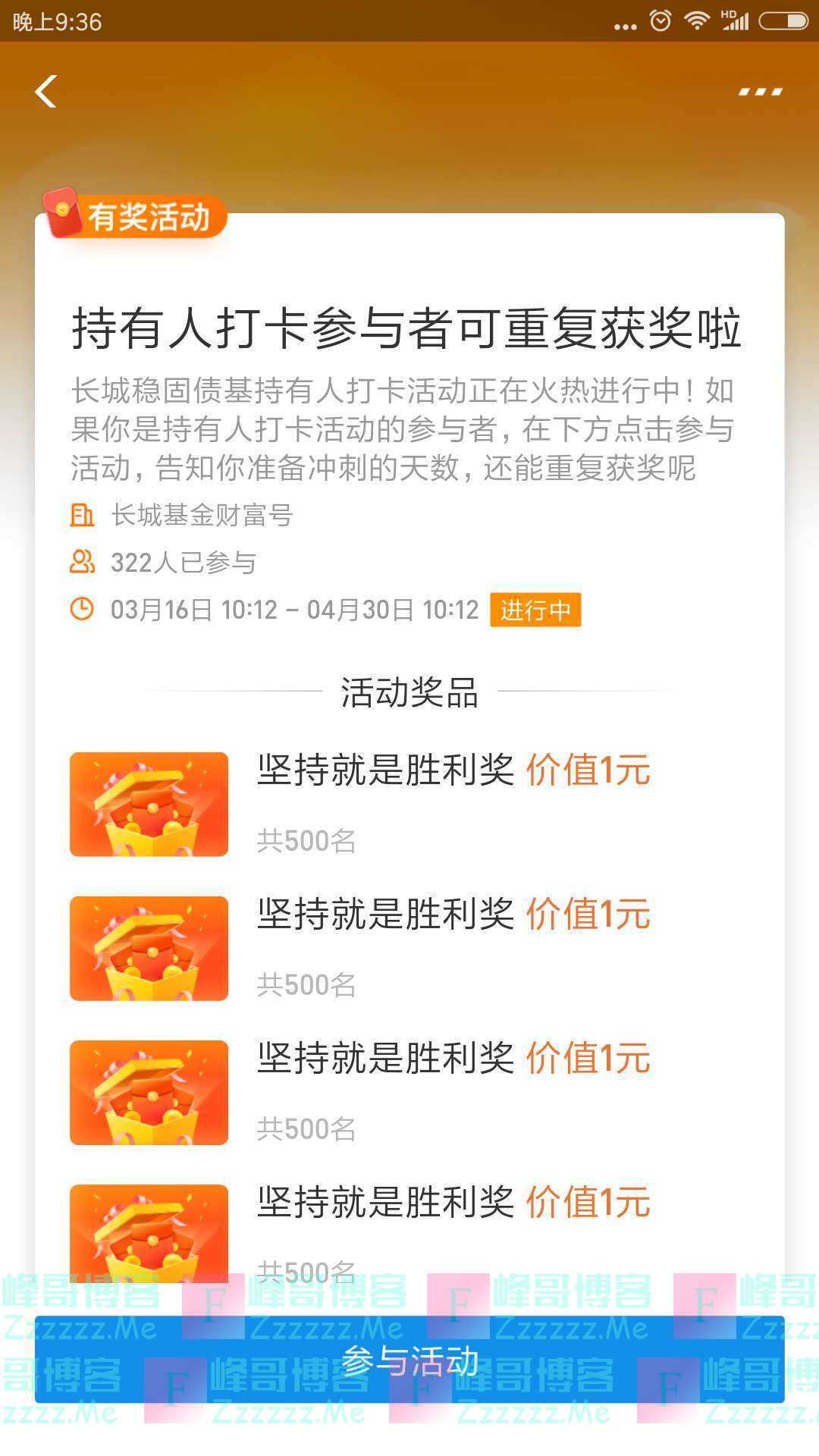The height and width of the screenshot is (1456, 819).
Task: Tap the 进行中 status badge
Action: point(535,610)
